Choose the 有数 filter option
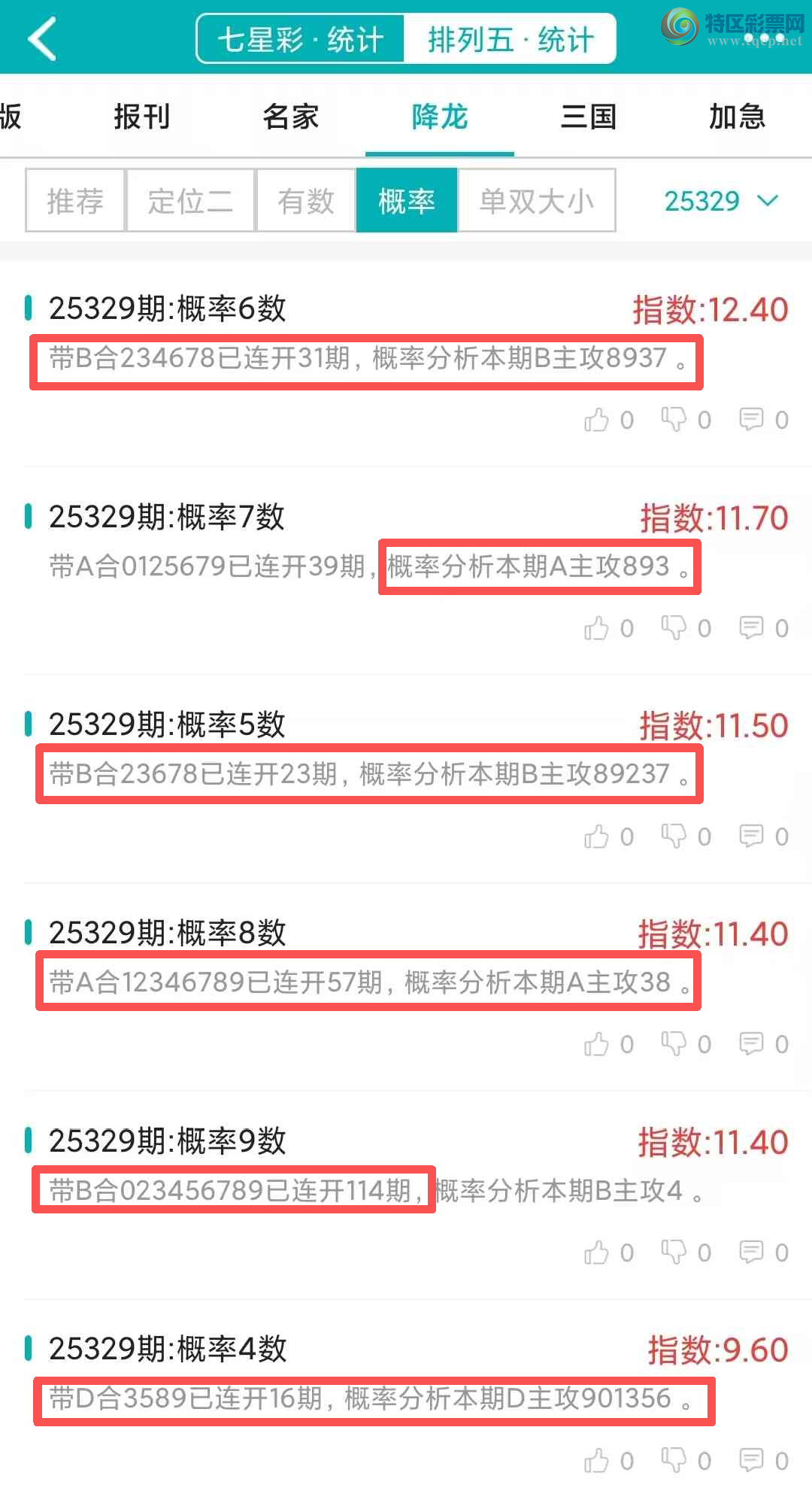The width and height of the screenshot is (812, 1494). (306, 200)
